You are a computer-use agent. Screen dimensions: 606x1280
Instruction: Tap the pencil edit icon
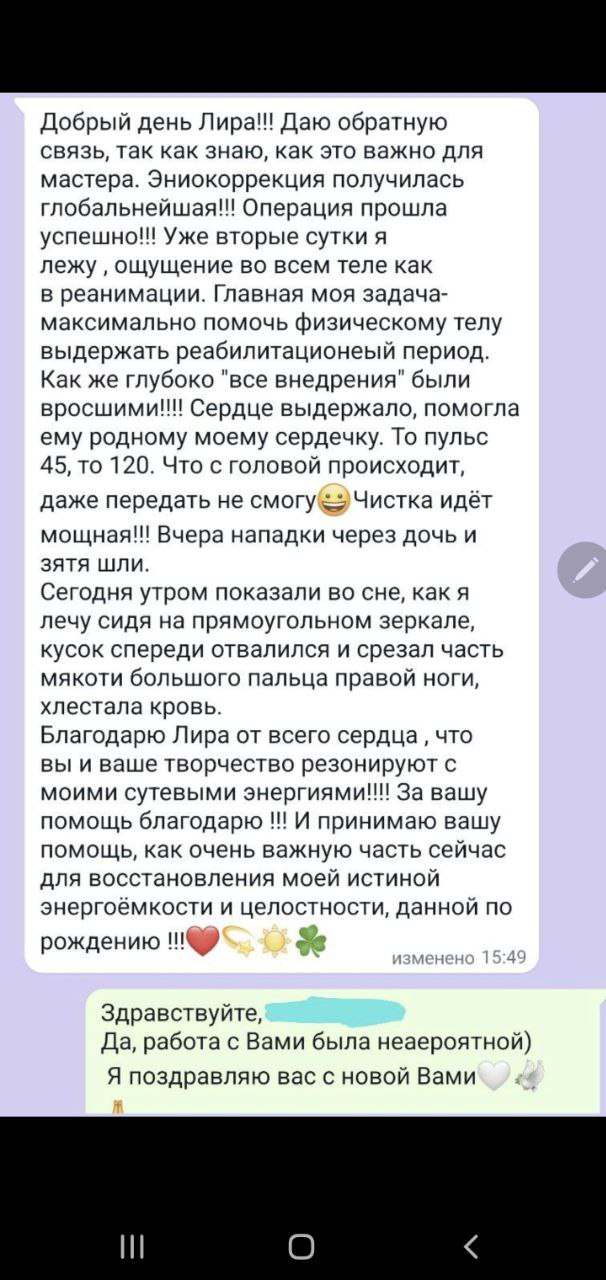pos(585,570)
